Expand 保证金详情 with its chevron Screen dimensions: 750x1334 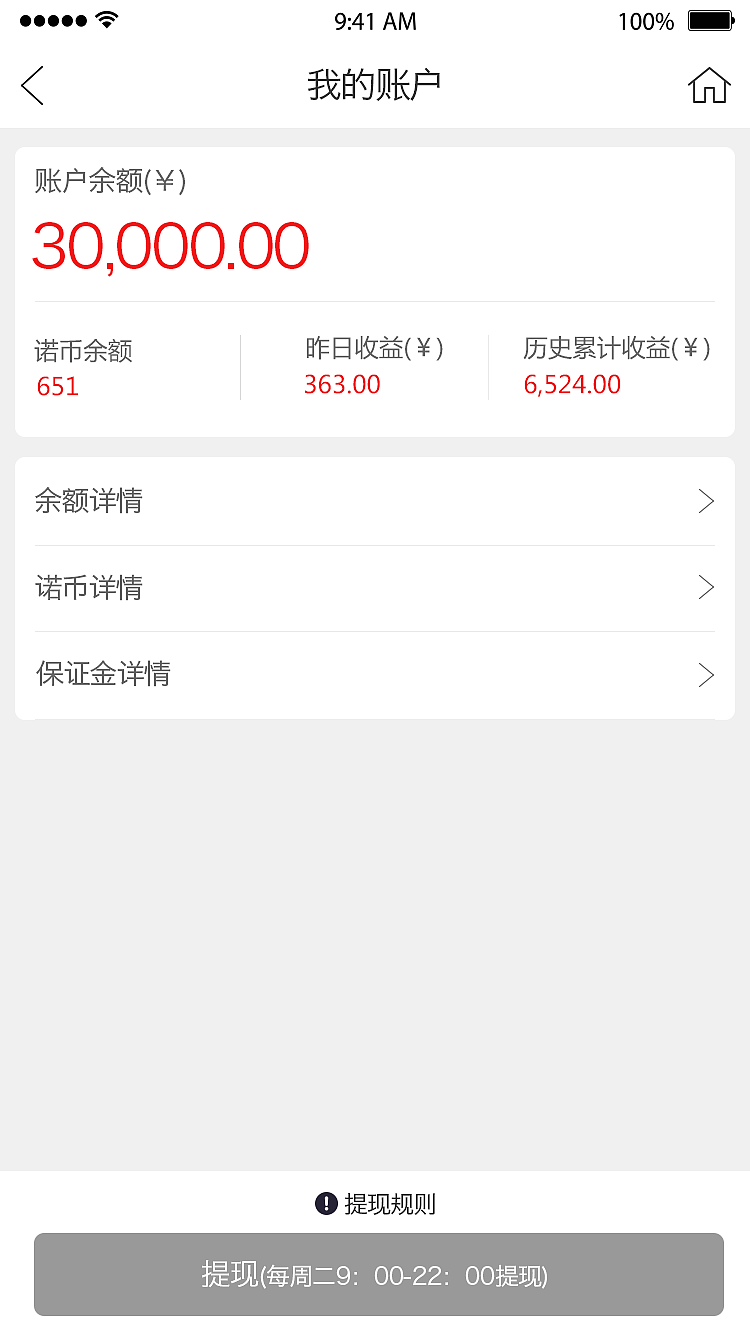[706, 675]
